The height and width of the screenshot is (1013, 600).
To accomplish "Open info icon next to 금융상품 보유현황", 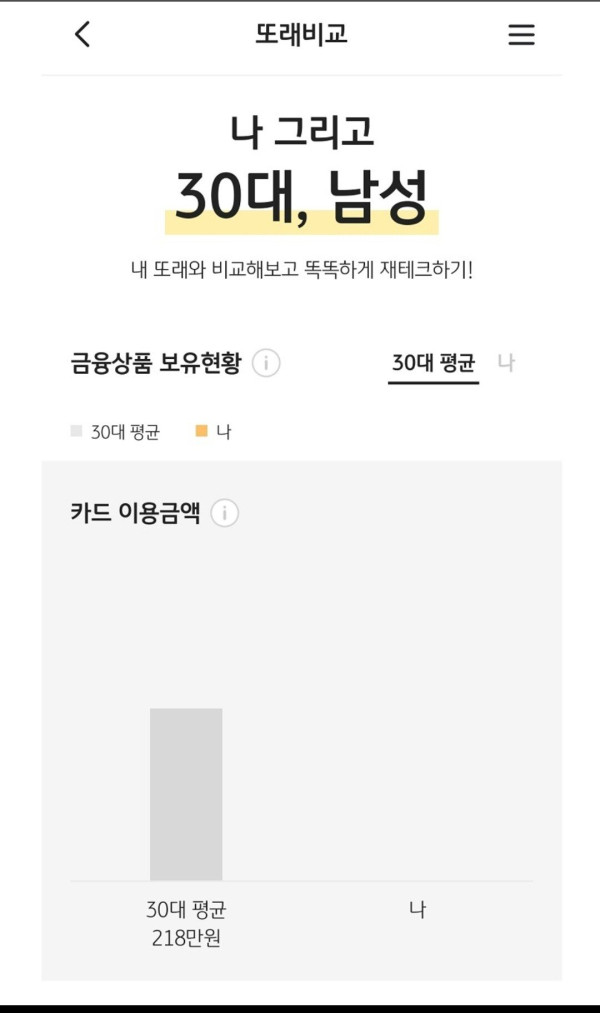I will coord(266,363).
